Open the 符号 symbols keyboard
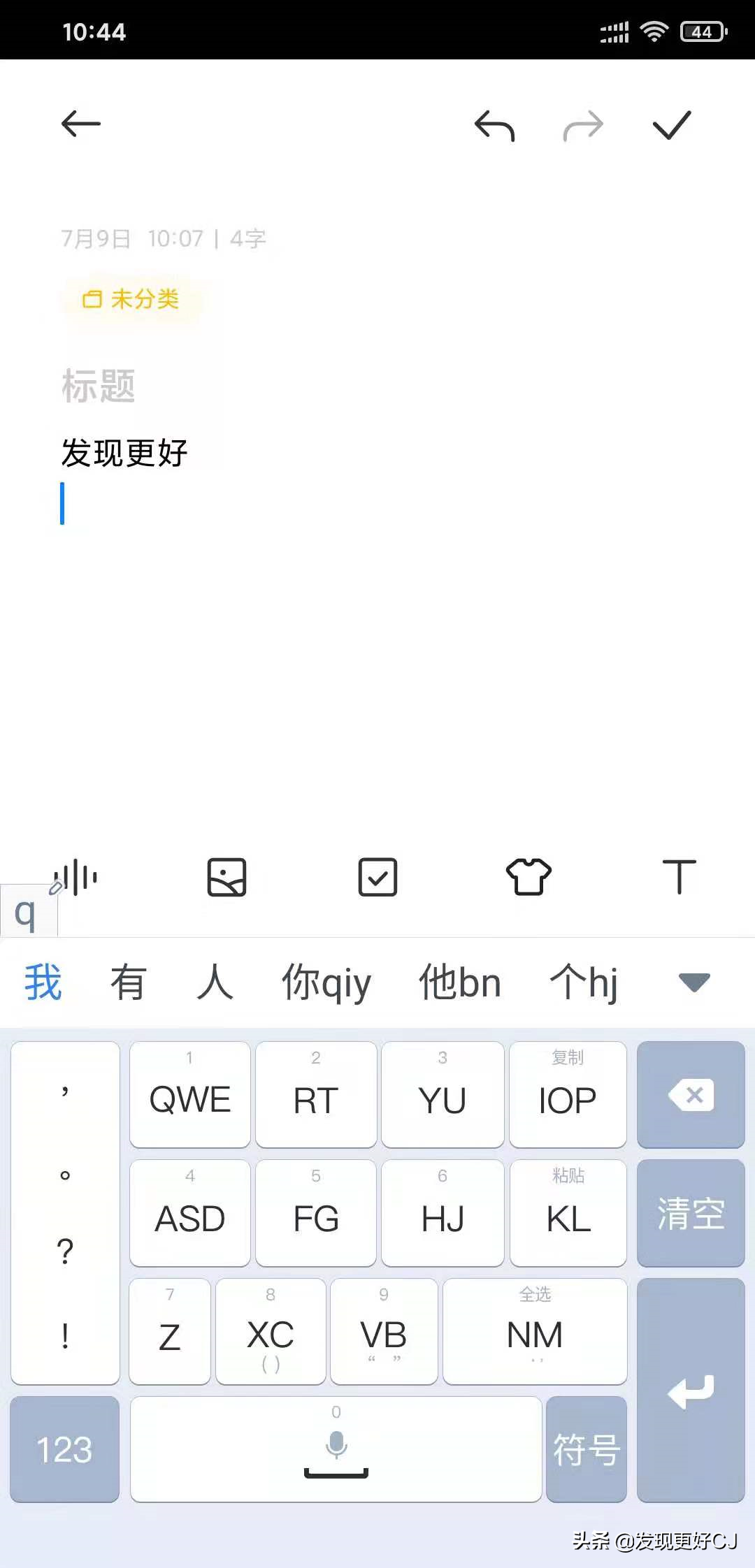 coord(587,1449)
